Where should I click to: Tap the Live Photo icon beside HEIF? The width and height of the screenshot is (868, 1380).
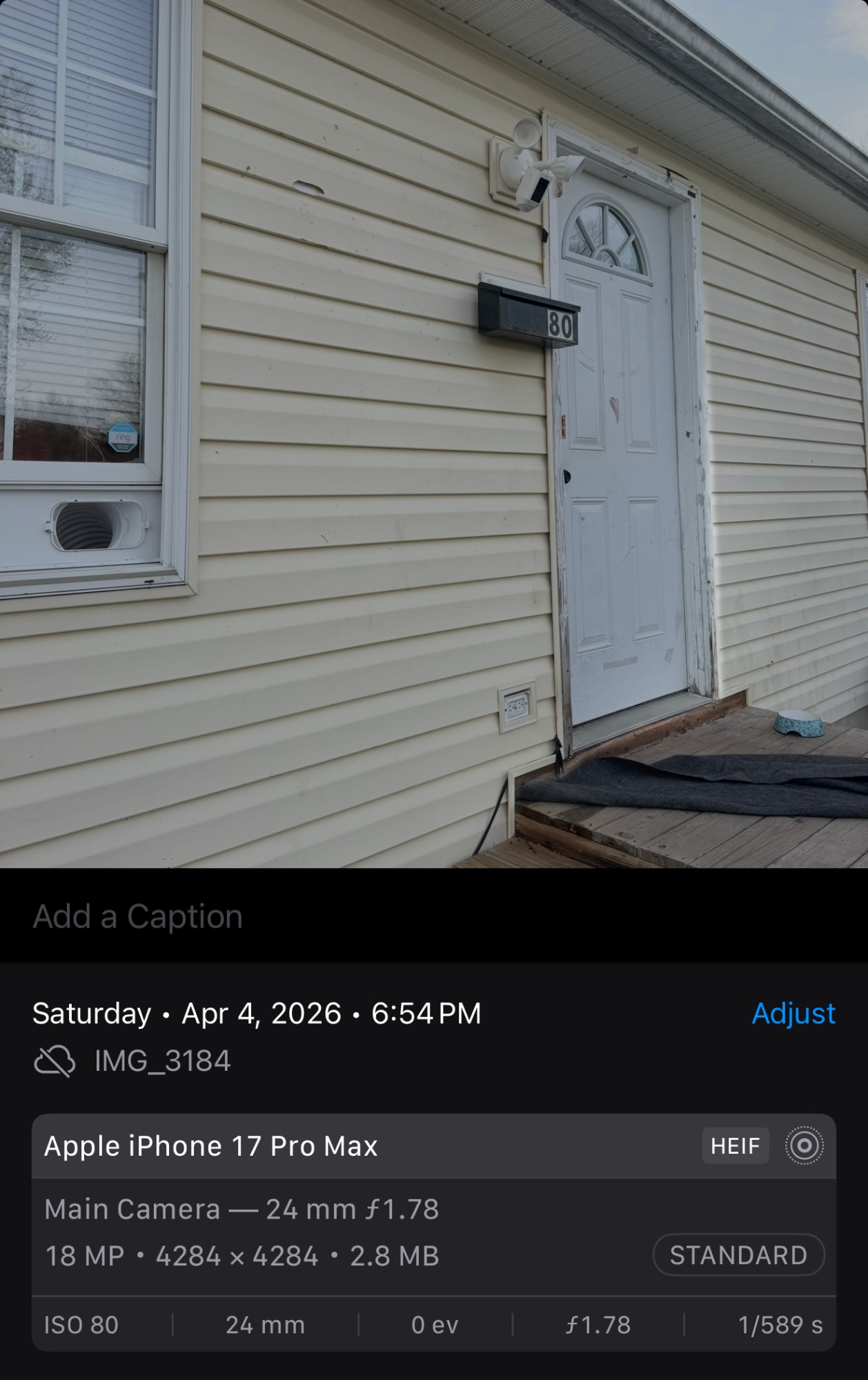point(804,1146)
